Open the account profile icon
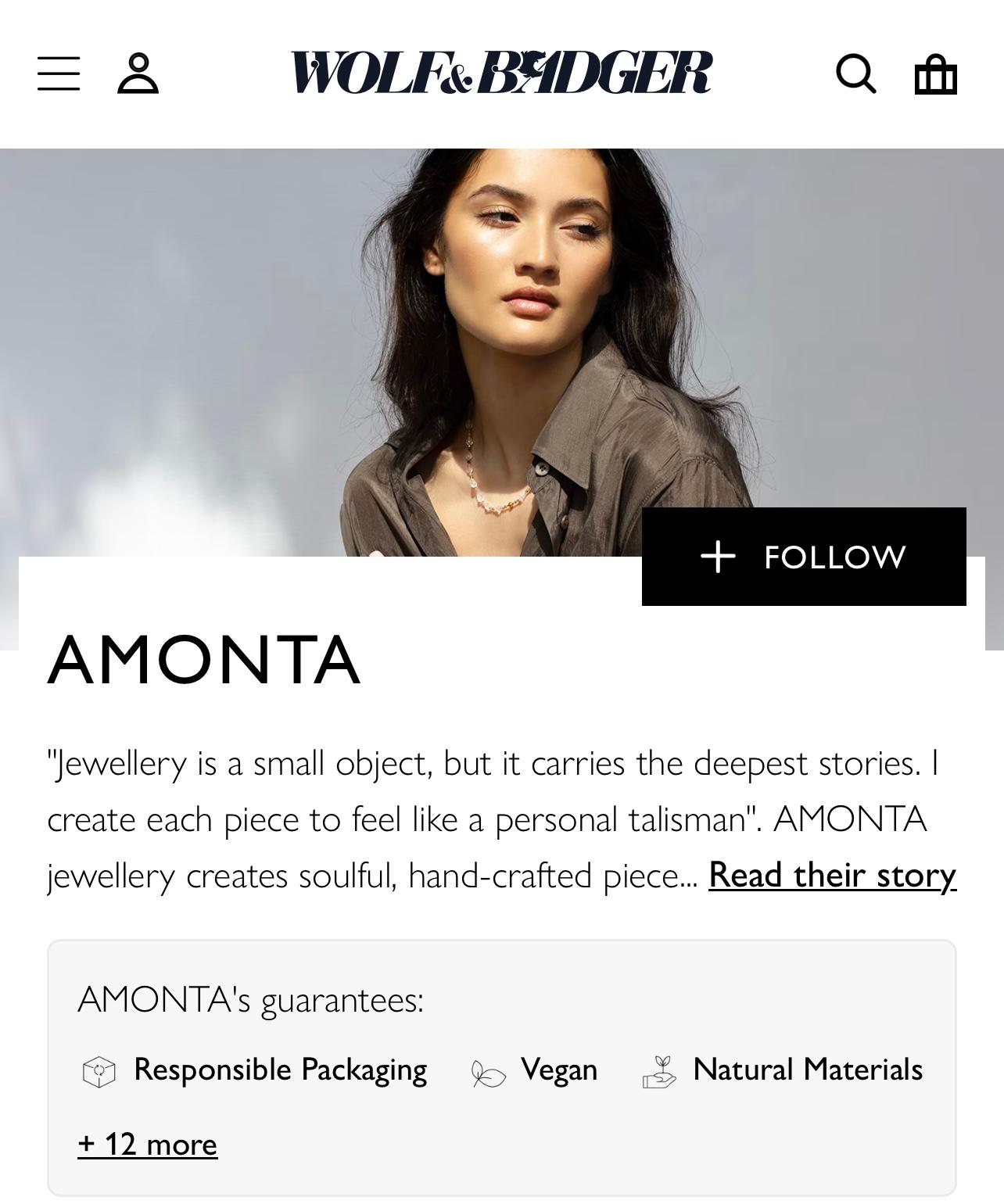The height and width of the screenshot is (1204, 1004). point(138,73)
